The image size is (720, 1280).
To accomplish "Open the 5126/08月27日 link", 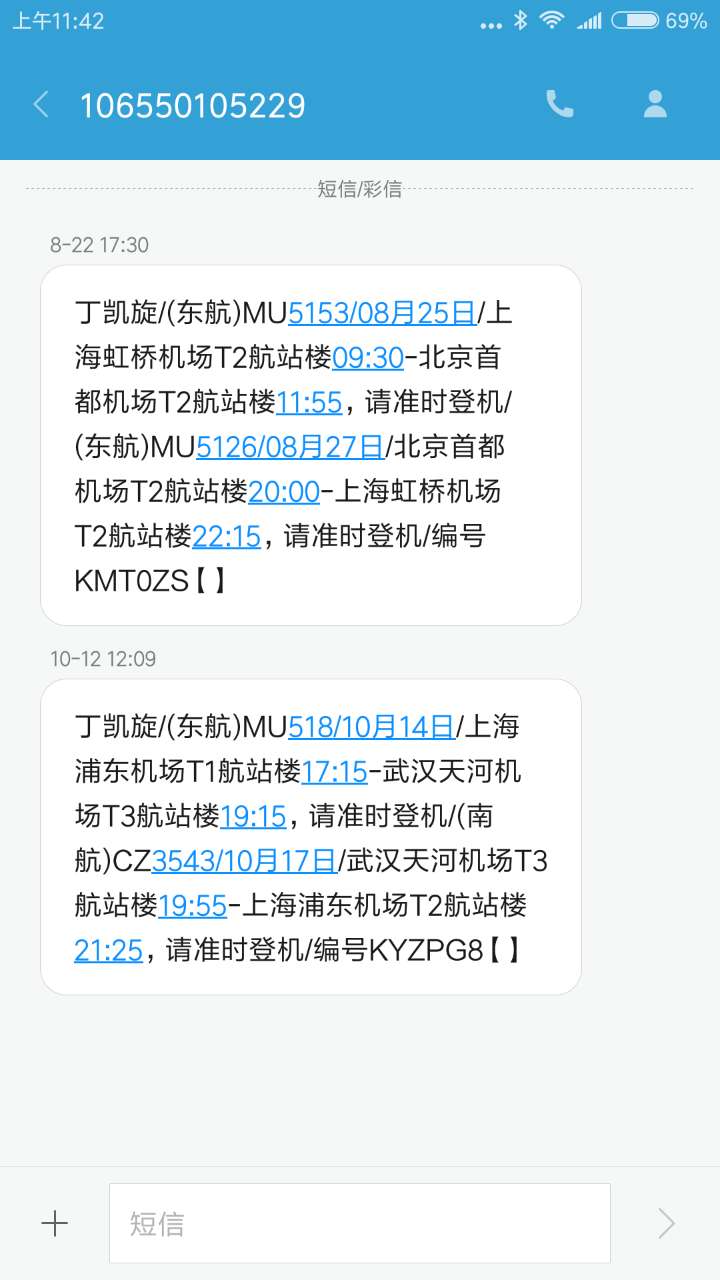I will point(290,446).
